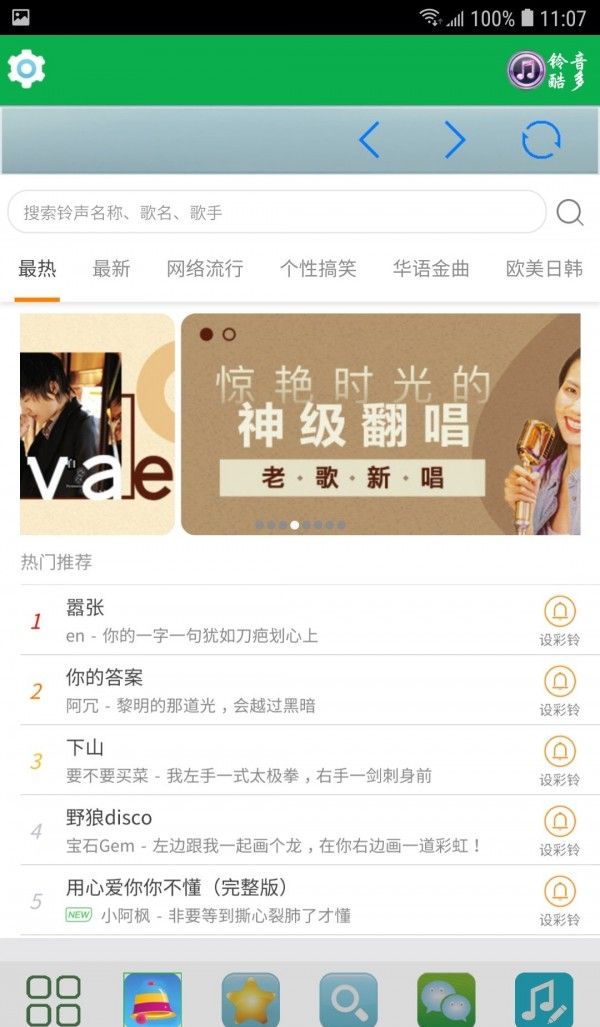Viewport: 600px width, 1027px height.
Task: Show the 欧美日韩 tab
Action: tap(544, 269)
